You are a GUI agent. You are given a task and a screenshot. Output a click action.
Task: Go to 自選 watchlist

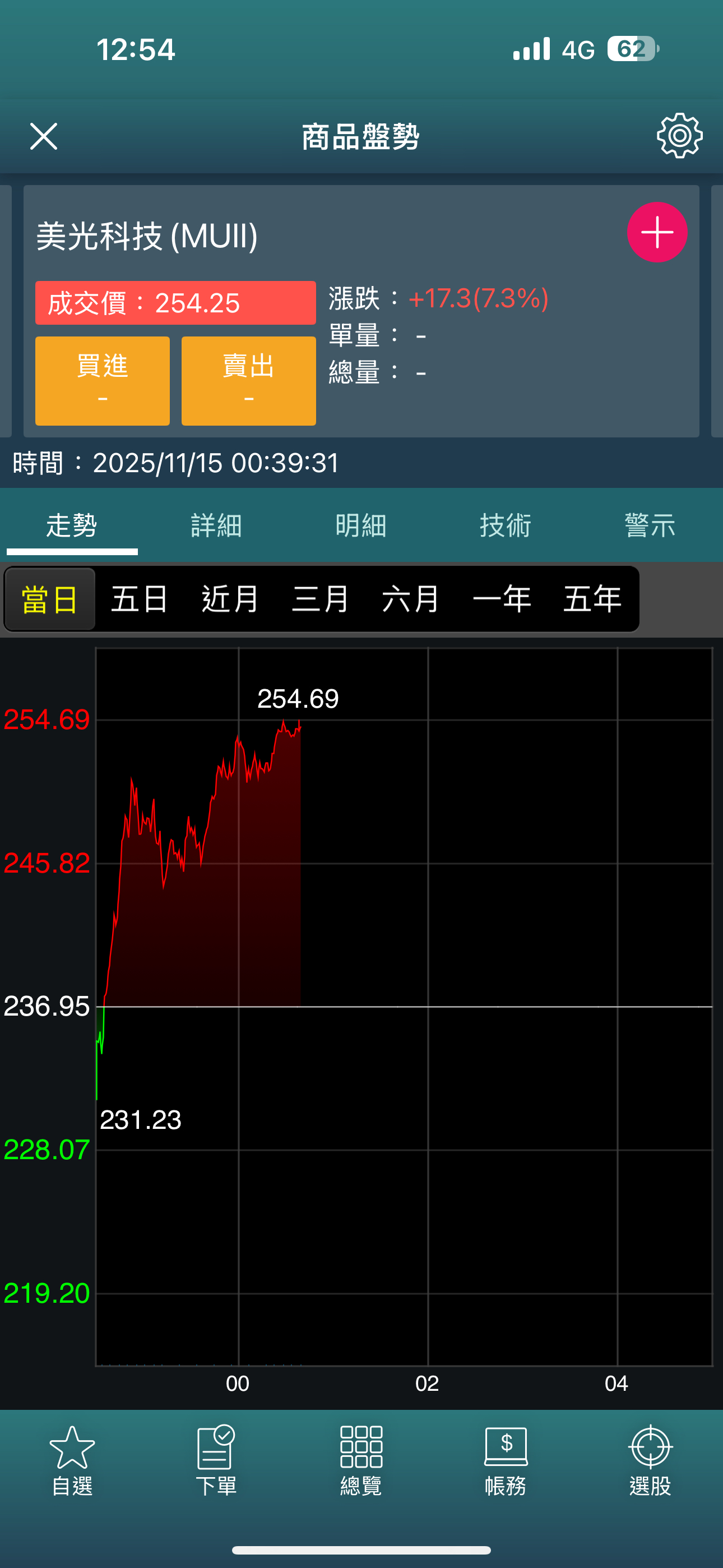[72, 1461]
